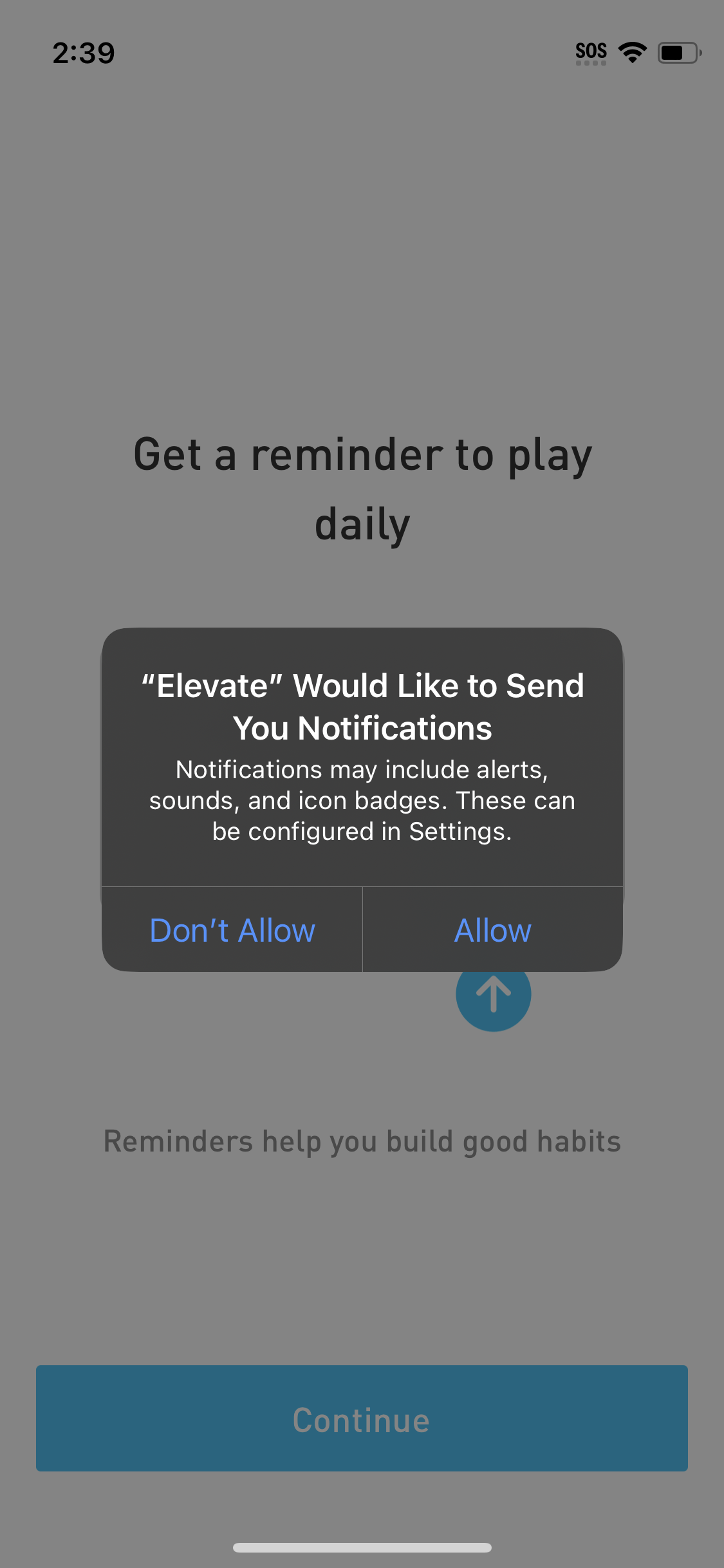Tap the divider between Don't Allow and Allow

[x=362, y=929]
